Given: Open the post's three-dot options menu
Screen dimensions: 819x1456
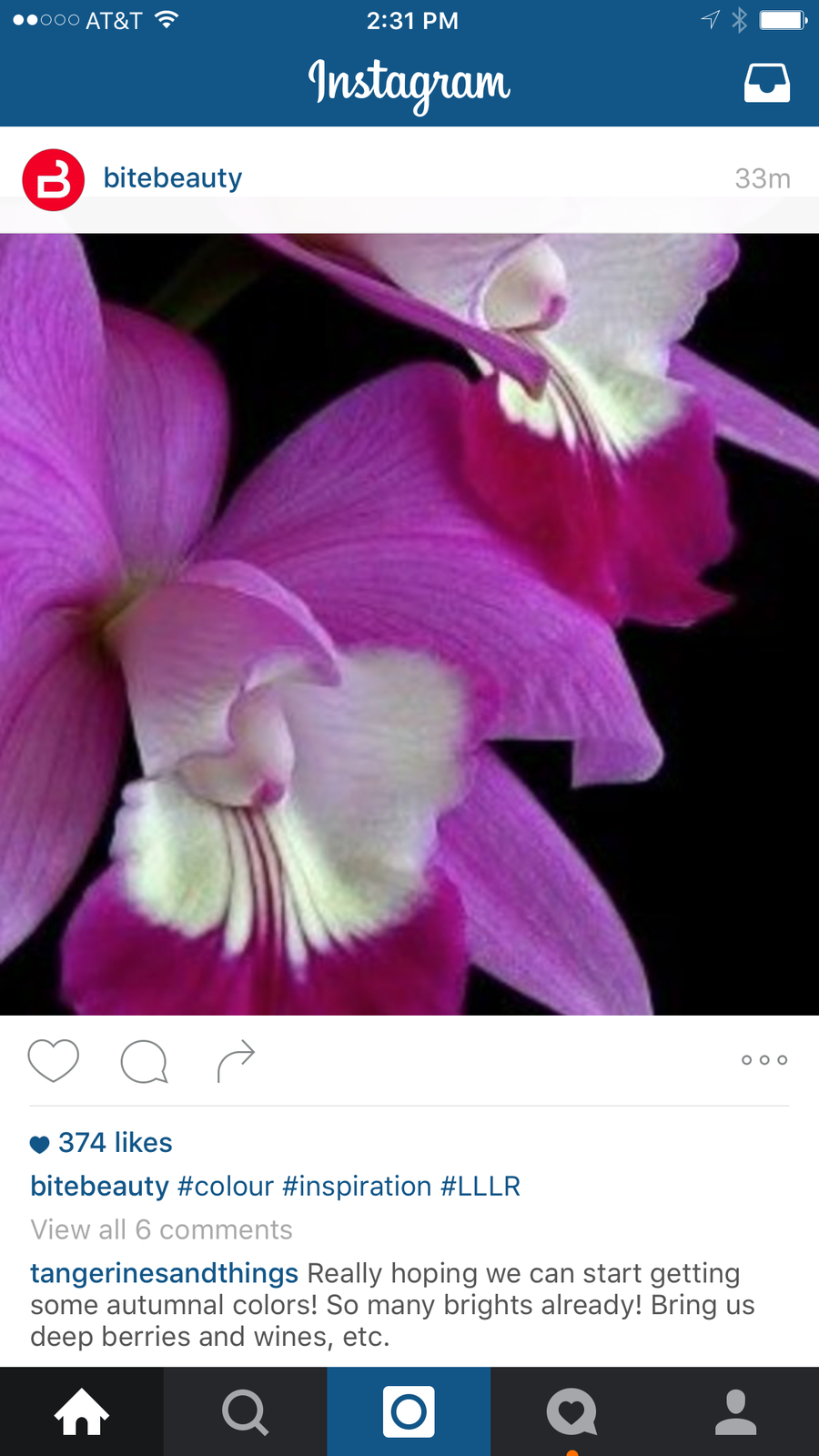Looking at the screenshot, I should (x=764, y=1060).
